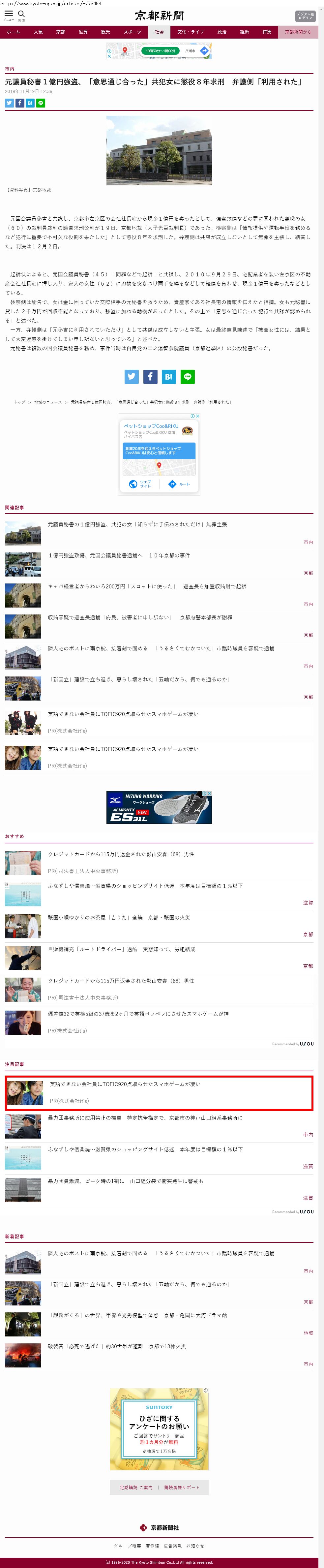Open article 暴力団事務所に使用禁止の標章
The image size is (324, 1568).
tap(145, 1117)
